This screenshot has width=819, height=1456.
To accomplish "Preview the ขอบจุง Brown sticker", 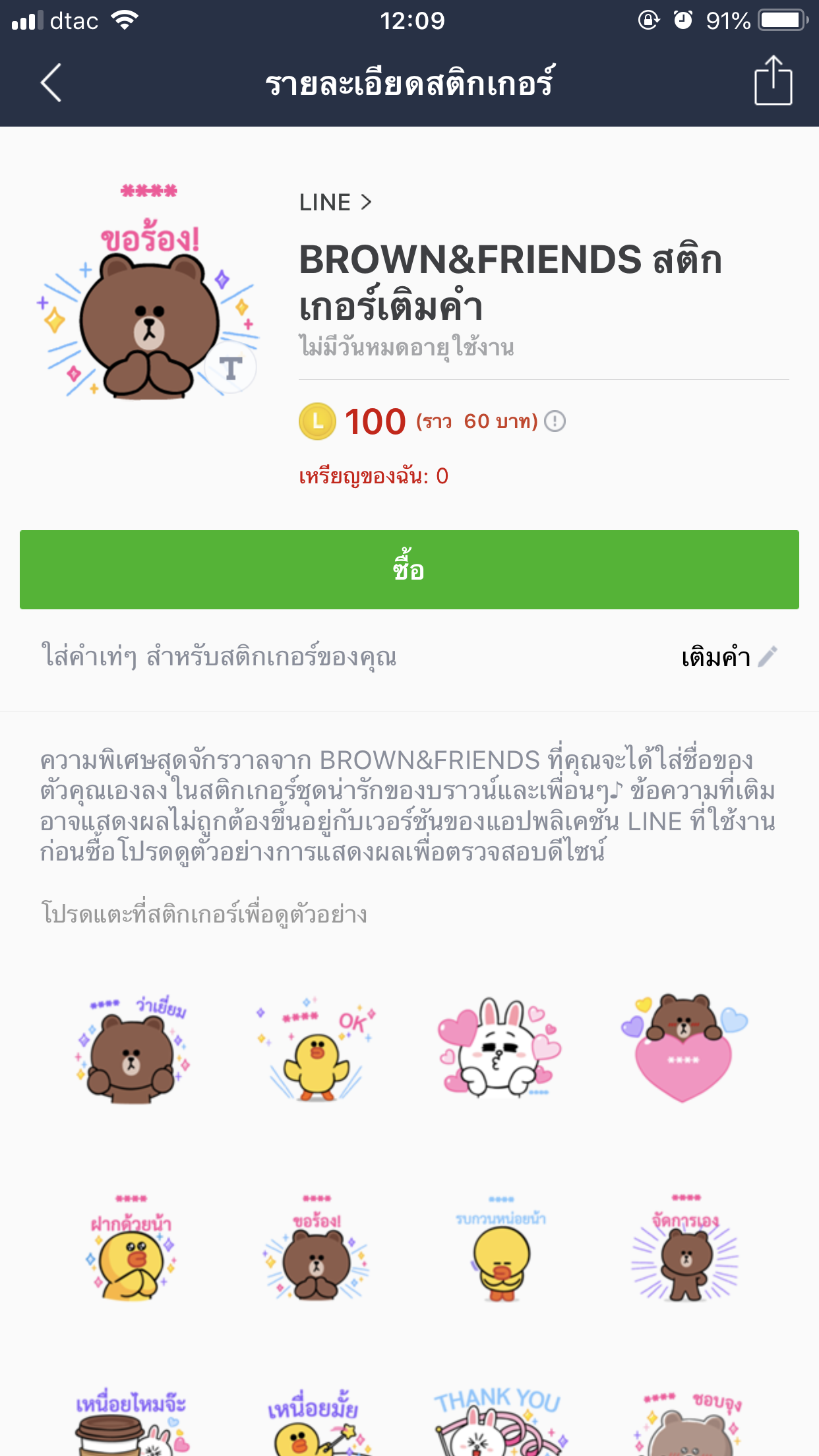I will [684, 1423].
